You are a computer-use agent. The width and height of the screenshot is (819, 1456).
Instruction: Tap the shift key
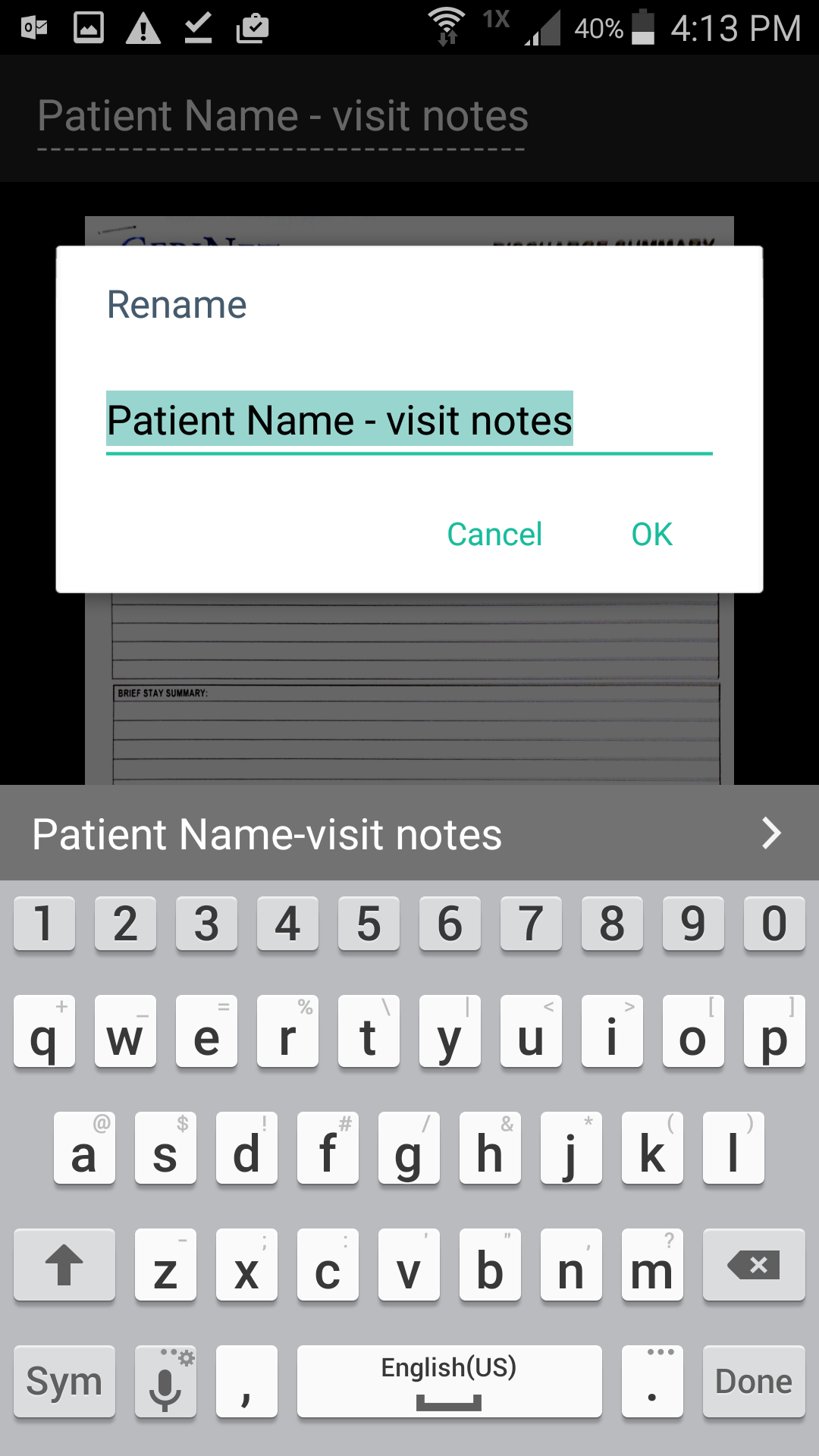(x=64, y=1265)
